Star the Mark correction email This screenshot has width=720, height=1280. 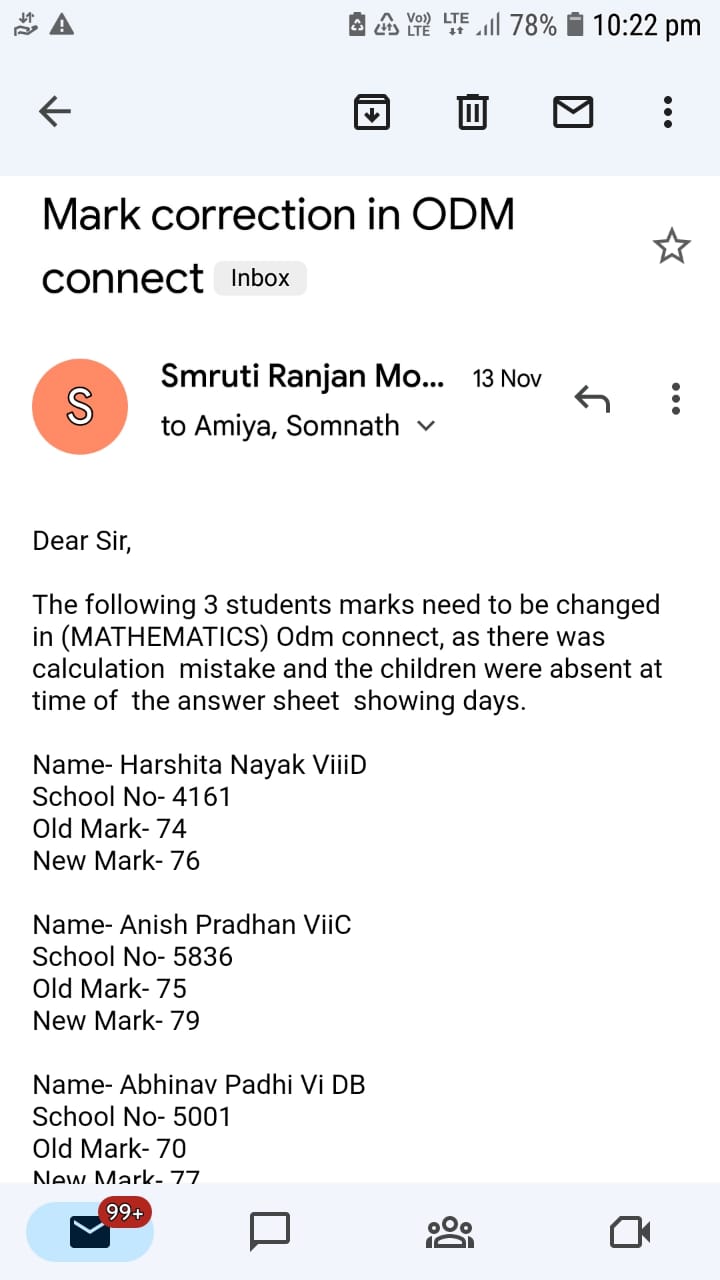[671, 246]
